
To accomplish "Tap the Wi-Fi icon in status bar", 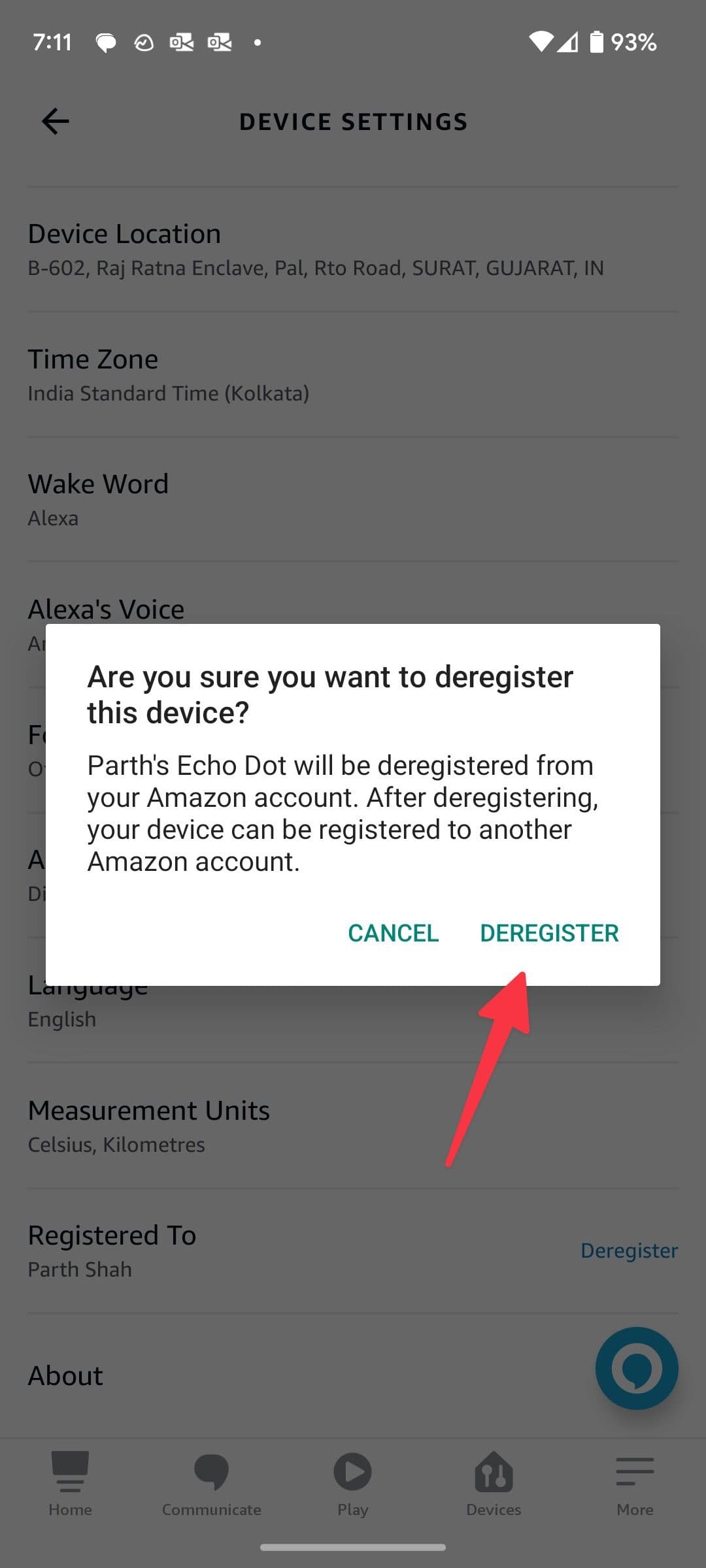I will click(x=542, y=41).
